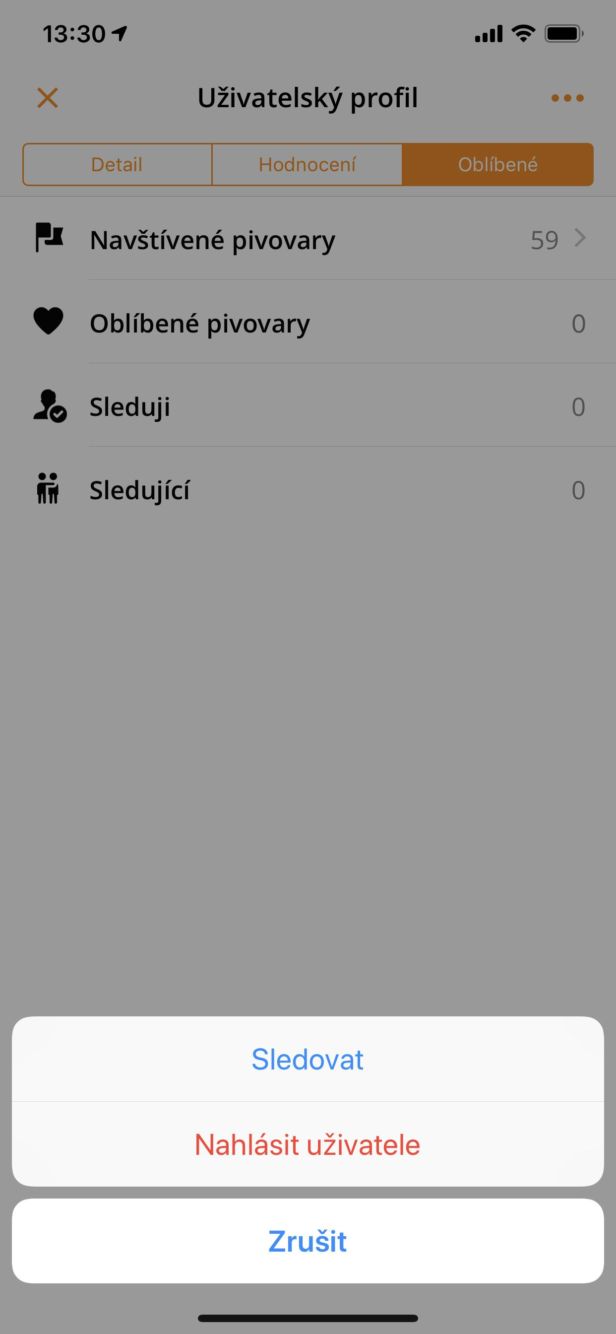
Task: Open the Sleduji row
Action: pos(308,407)
